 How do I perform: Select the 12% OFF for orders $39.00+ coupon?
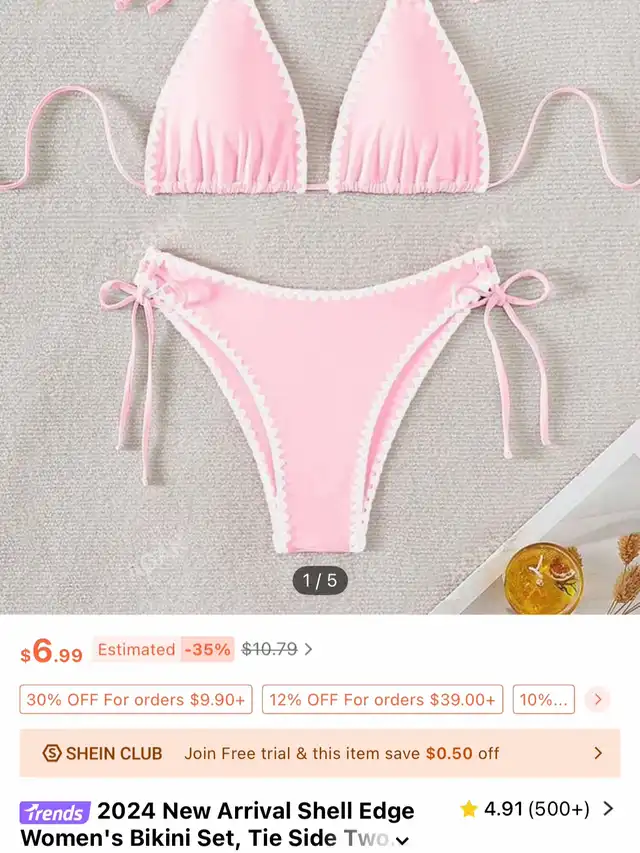point(383,700)
